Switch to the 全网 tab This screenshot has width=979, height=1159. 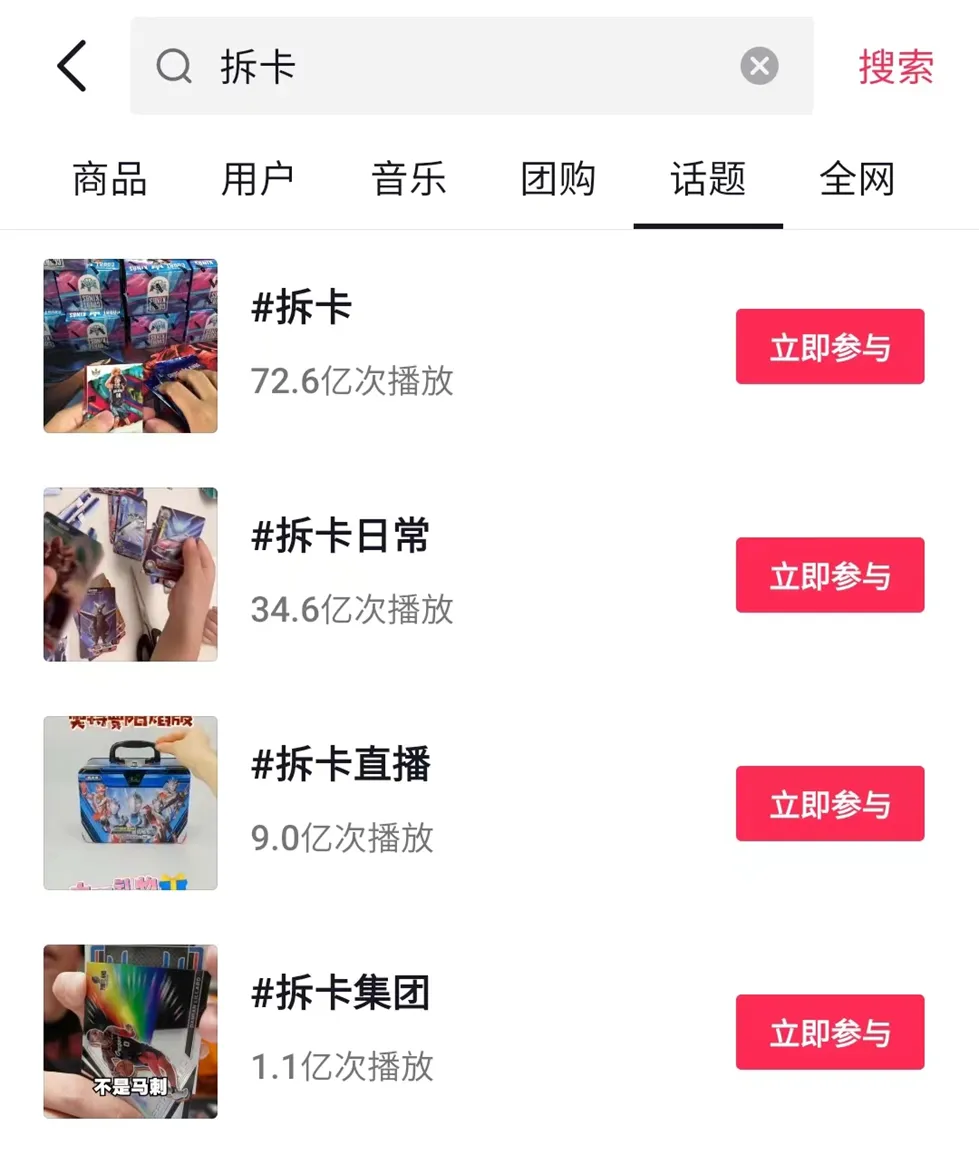(x=856, y=180)
